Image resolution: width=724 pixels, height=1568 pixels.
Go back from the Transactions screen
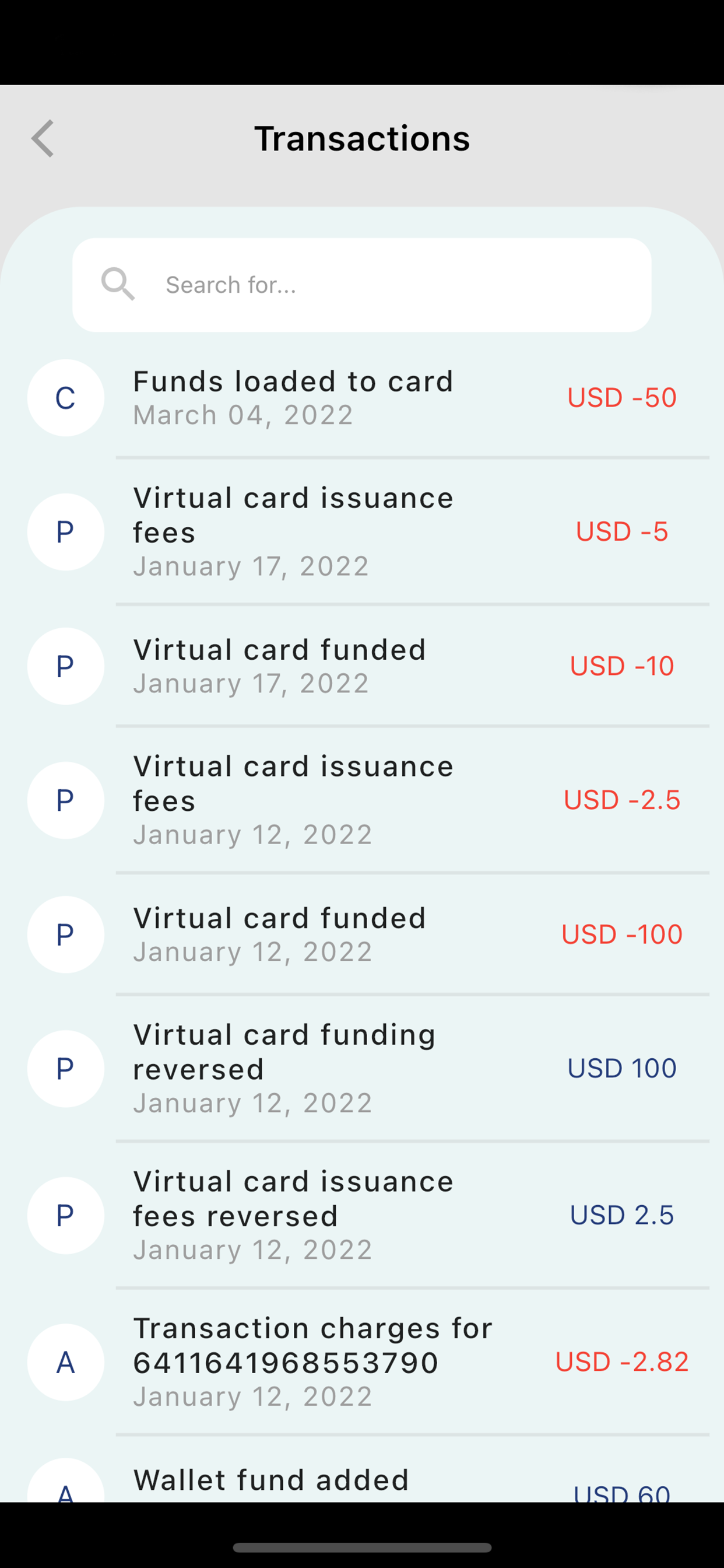[x=43, y=139]
